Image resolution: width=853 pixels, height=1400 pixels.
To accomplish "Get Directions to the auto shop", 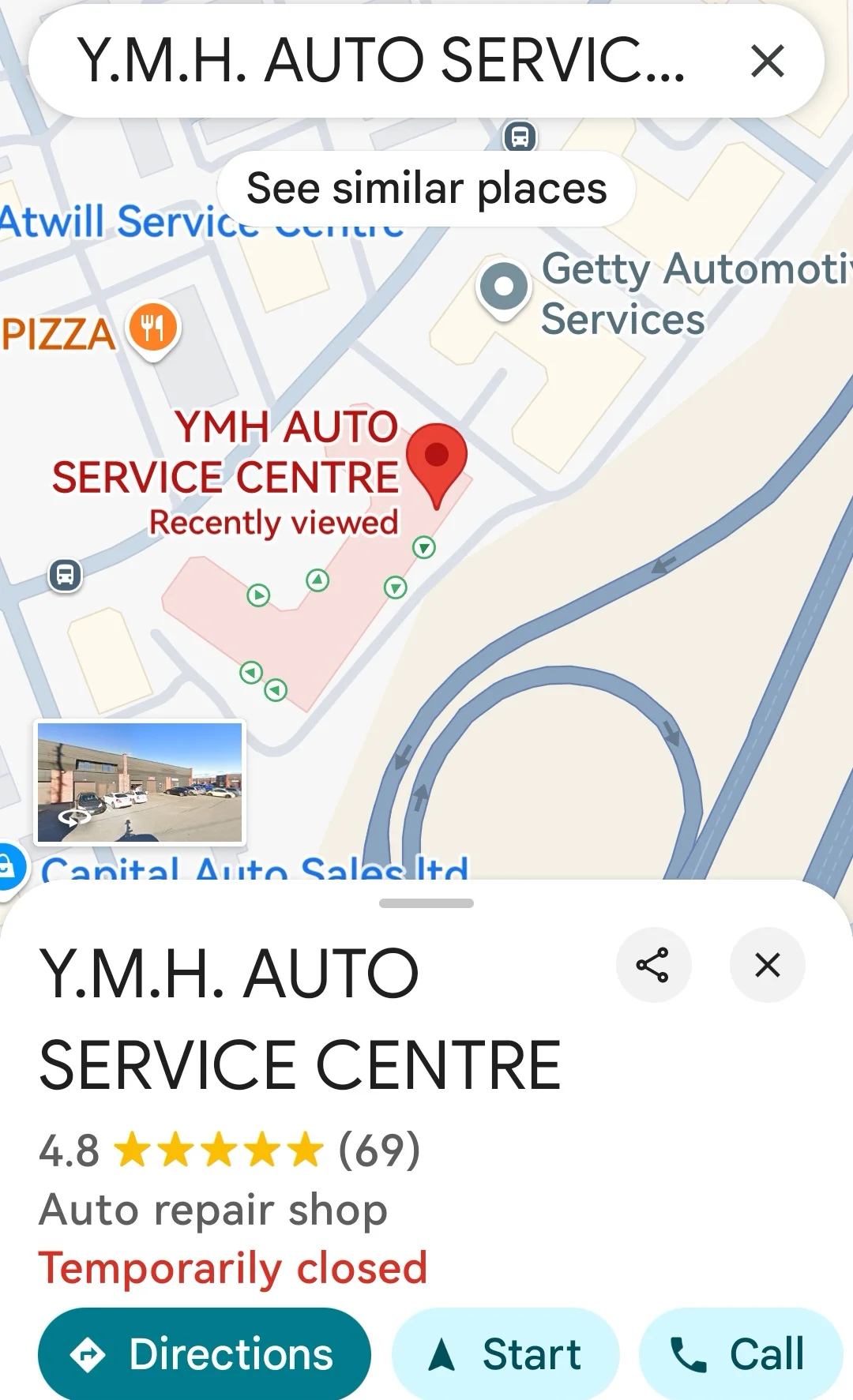I will click(x=205, y=1354).
